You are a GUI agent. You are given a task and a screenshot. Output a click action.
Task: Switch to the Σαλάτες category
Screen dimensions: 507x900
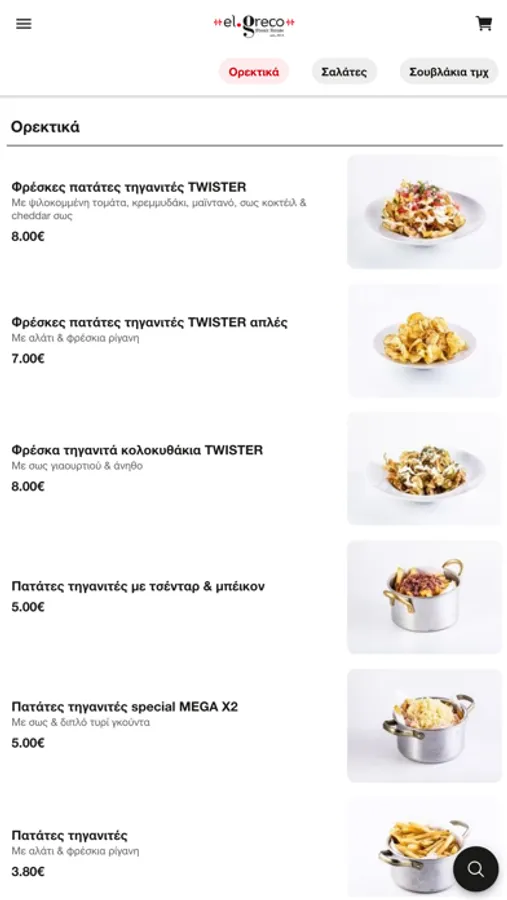pyautogui.click(x=344, y=72)
